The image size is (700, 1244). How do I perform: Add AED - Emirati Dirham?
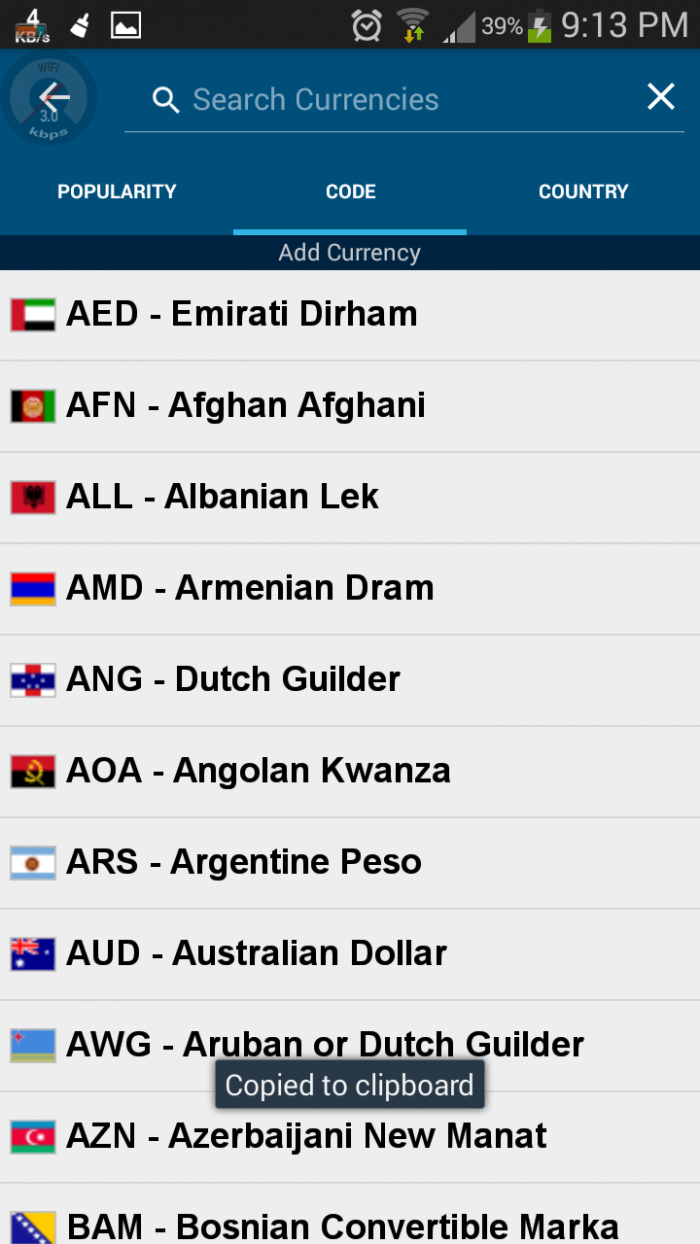tap(350, 315)
